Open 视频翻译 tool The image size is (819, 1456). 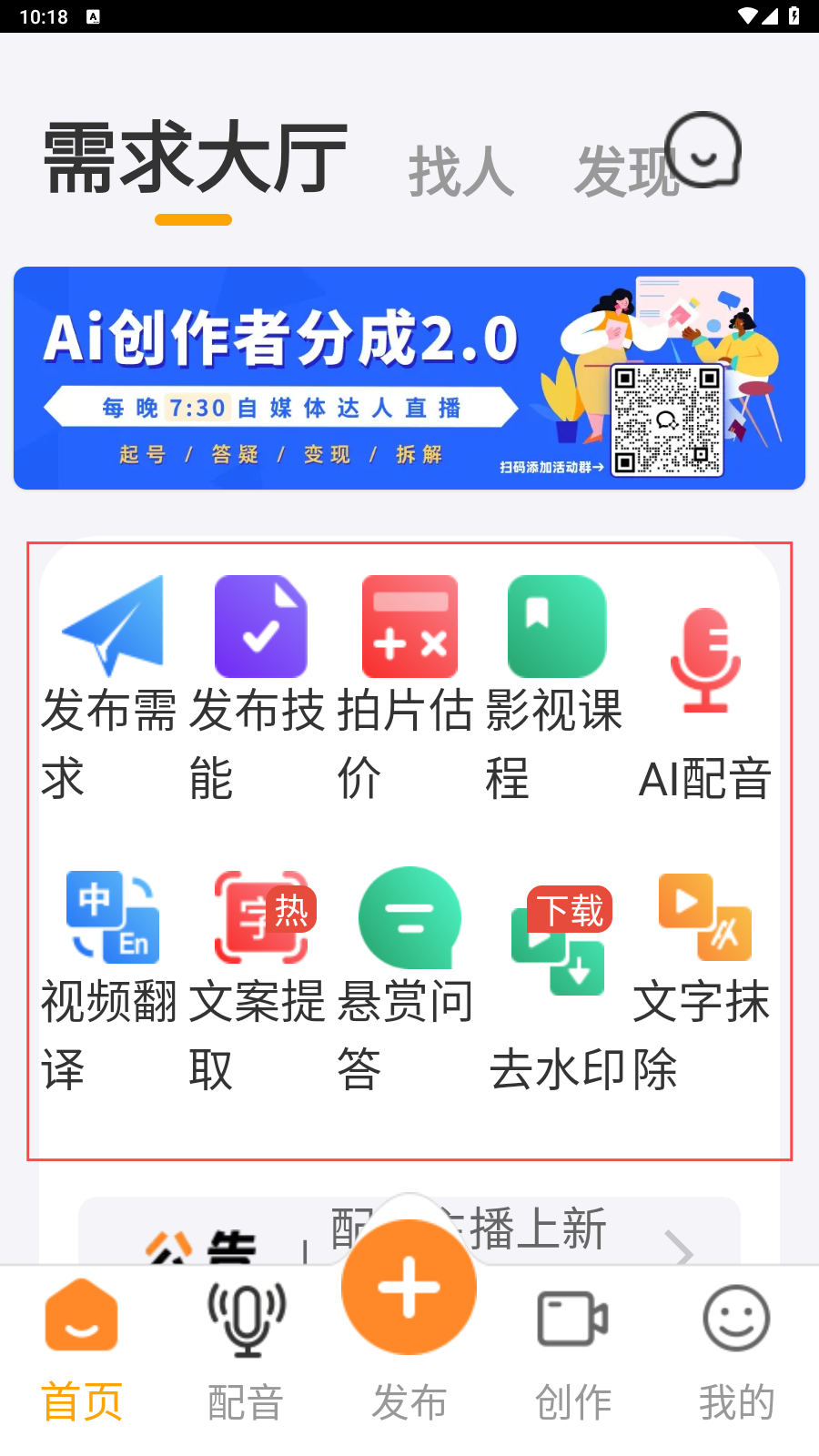pyautogui.click(x=112, y=978)
